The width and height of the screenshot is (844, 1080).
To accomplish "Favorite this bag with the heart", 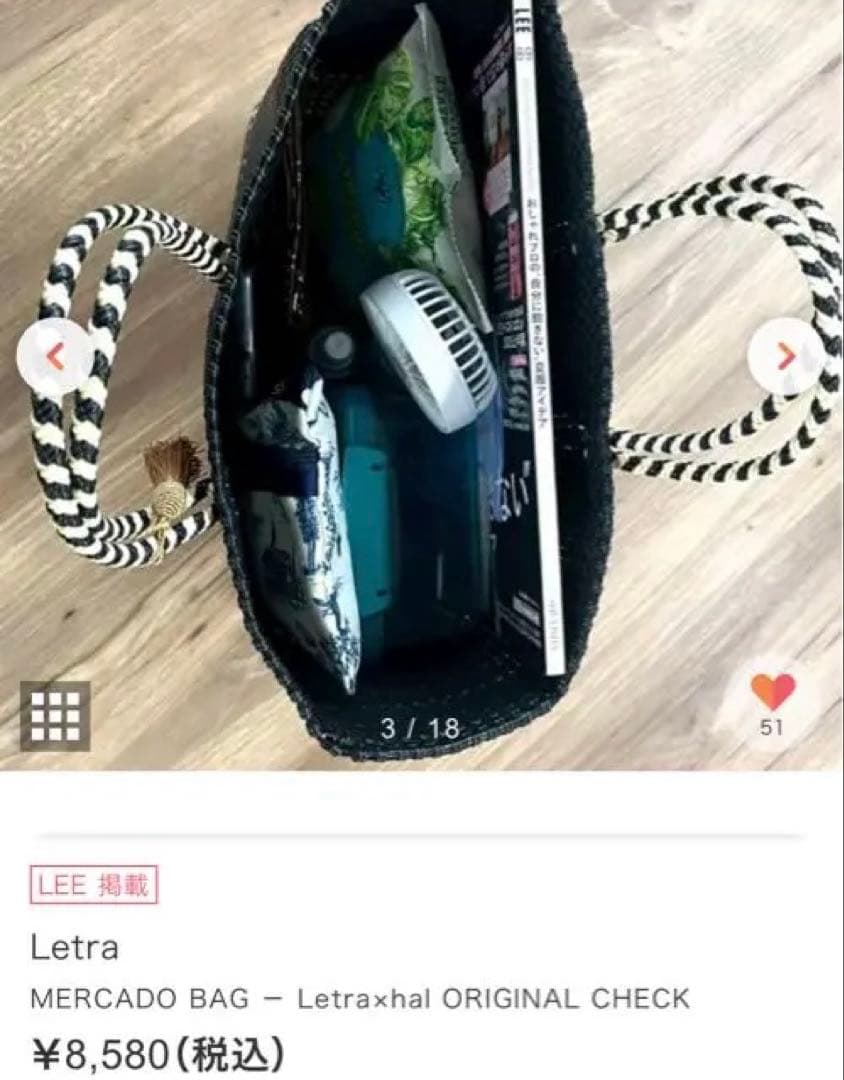I will pos(772,692).
